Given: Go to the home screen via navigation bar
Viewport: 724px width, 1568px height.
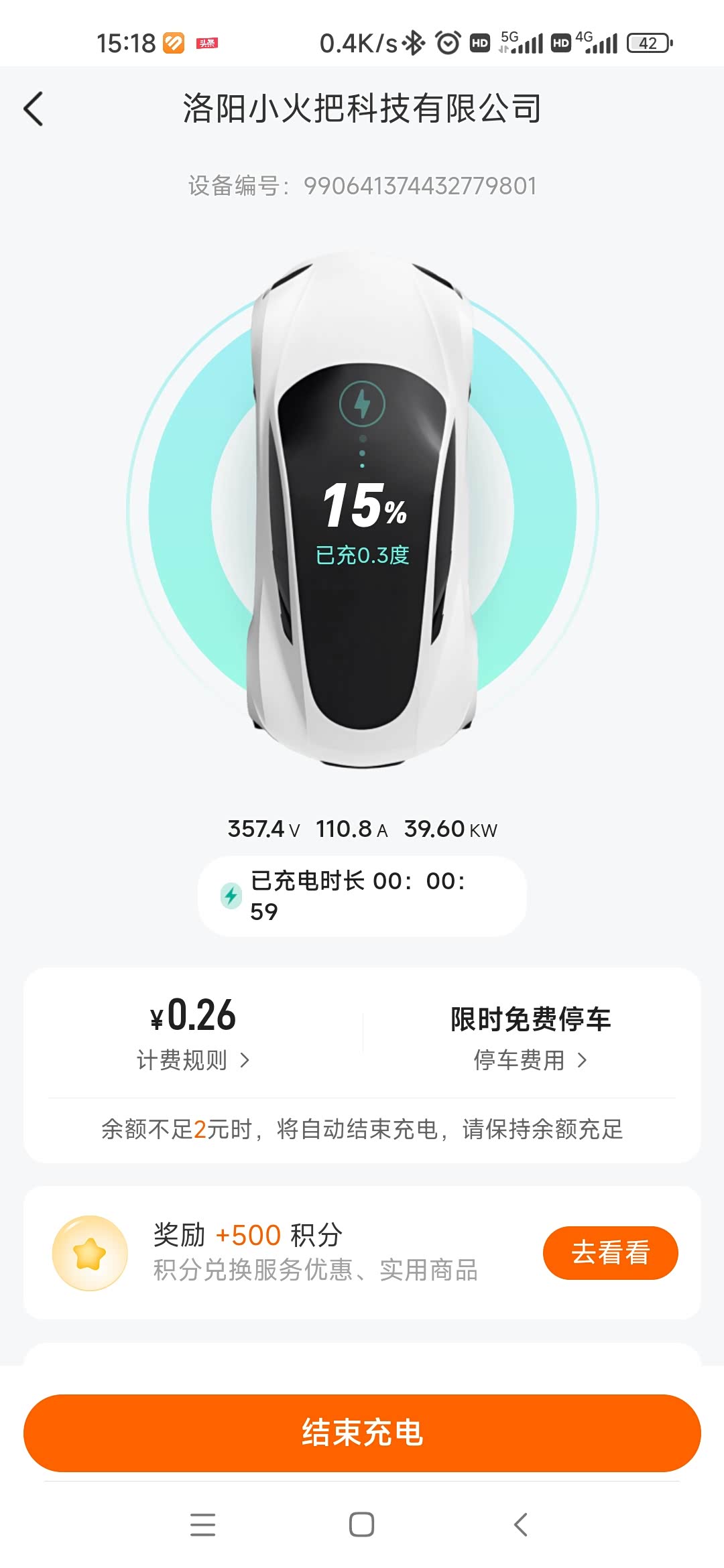Looking at the screenshot, I should pos(361,1524).
